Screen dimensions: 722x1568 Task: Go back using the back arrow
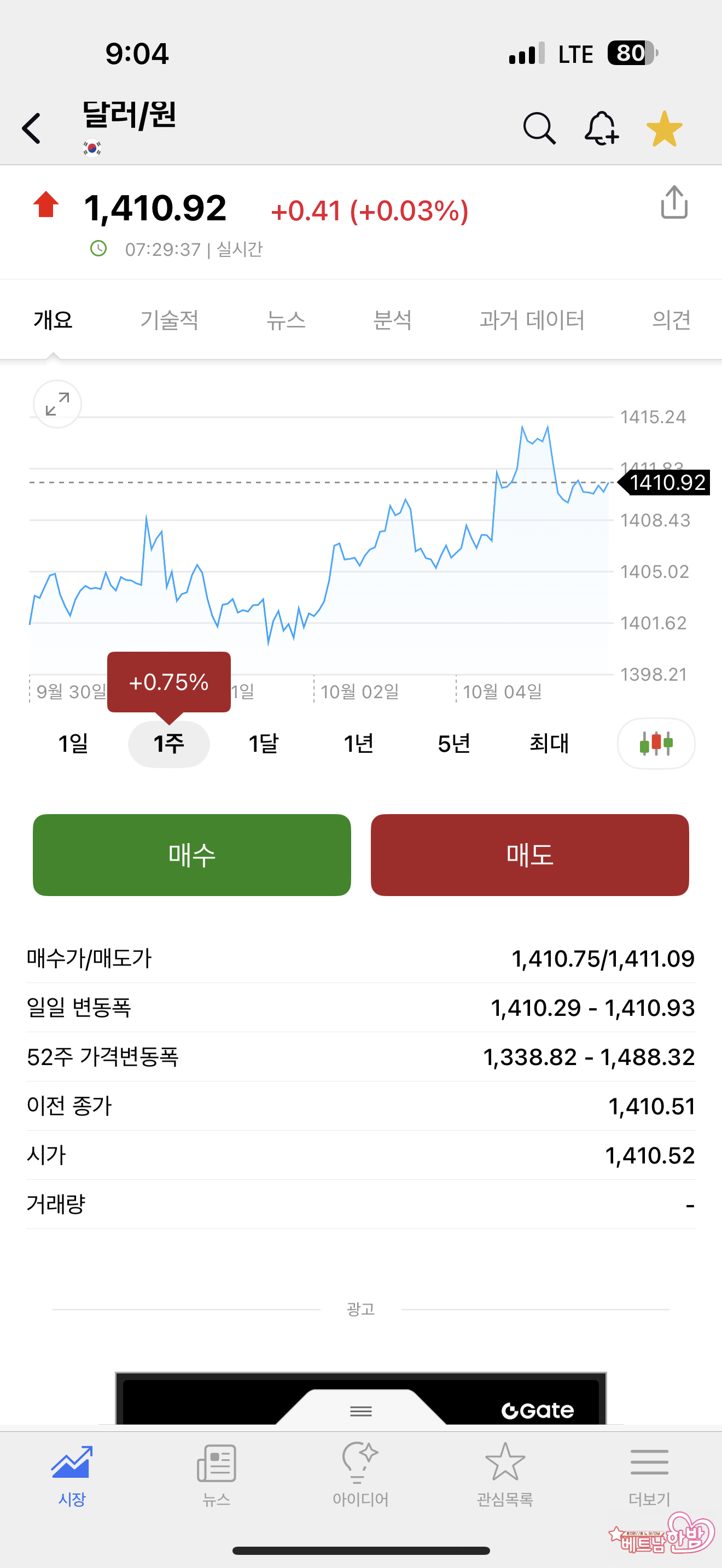32,128
